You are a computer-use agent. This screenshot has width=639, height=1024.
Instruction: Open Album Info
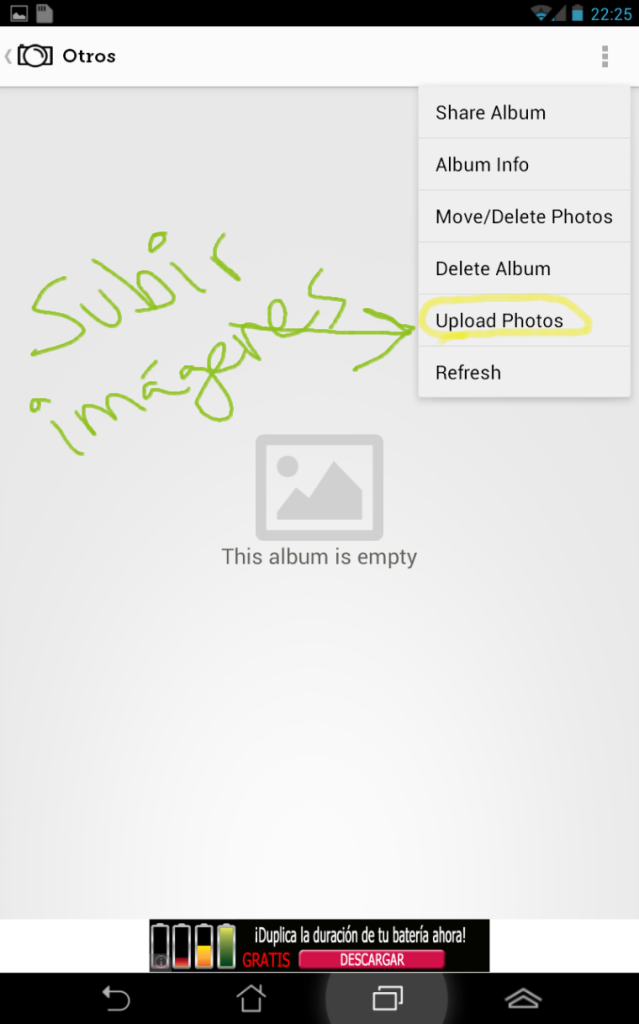[524, 165]
